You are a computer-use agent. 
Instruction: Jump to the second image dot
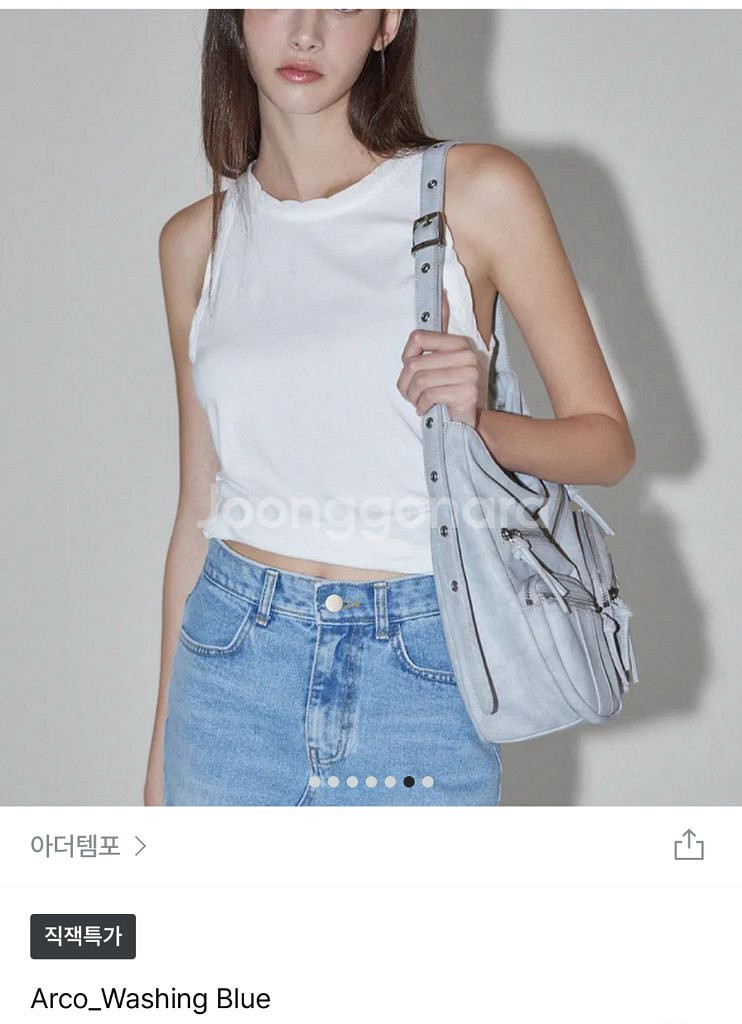coord(332,780)
